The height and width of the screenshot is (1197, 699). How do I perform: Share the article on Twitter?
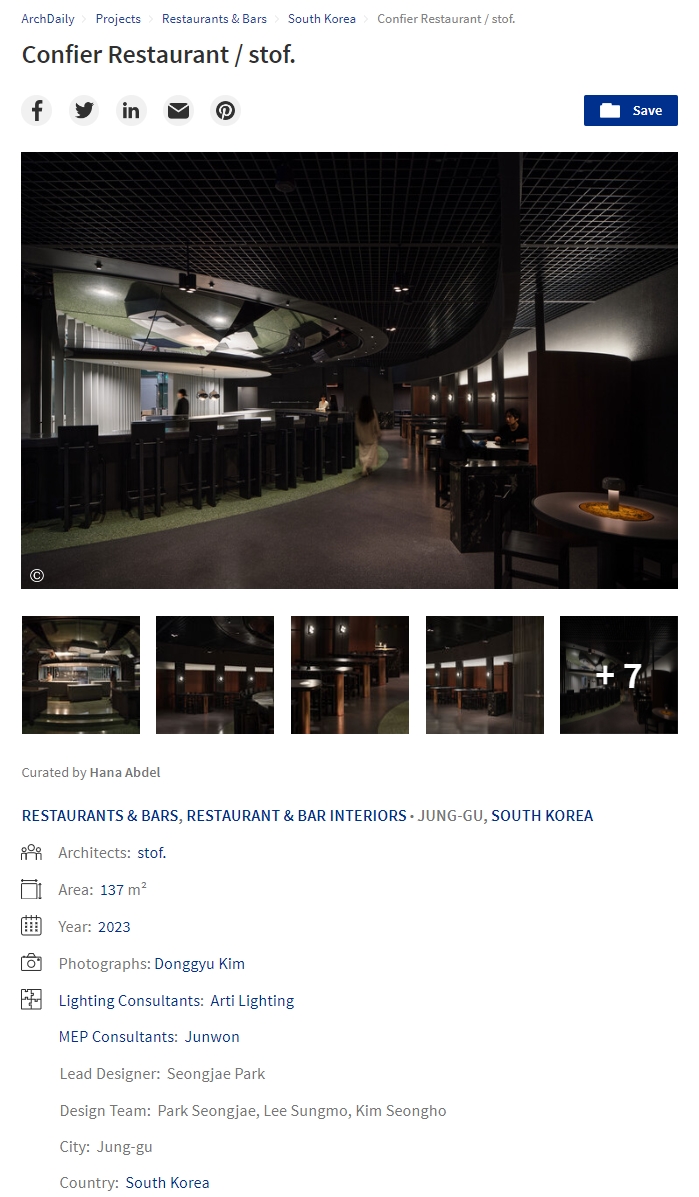[84, 110]
